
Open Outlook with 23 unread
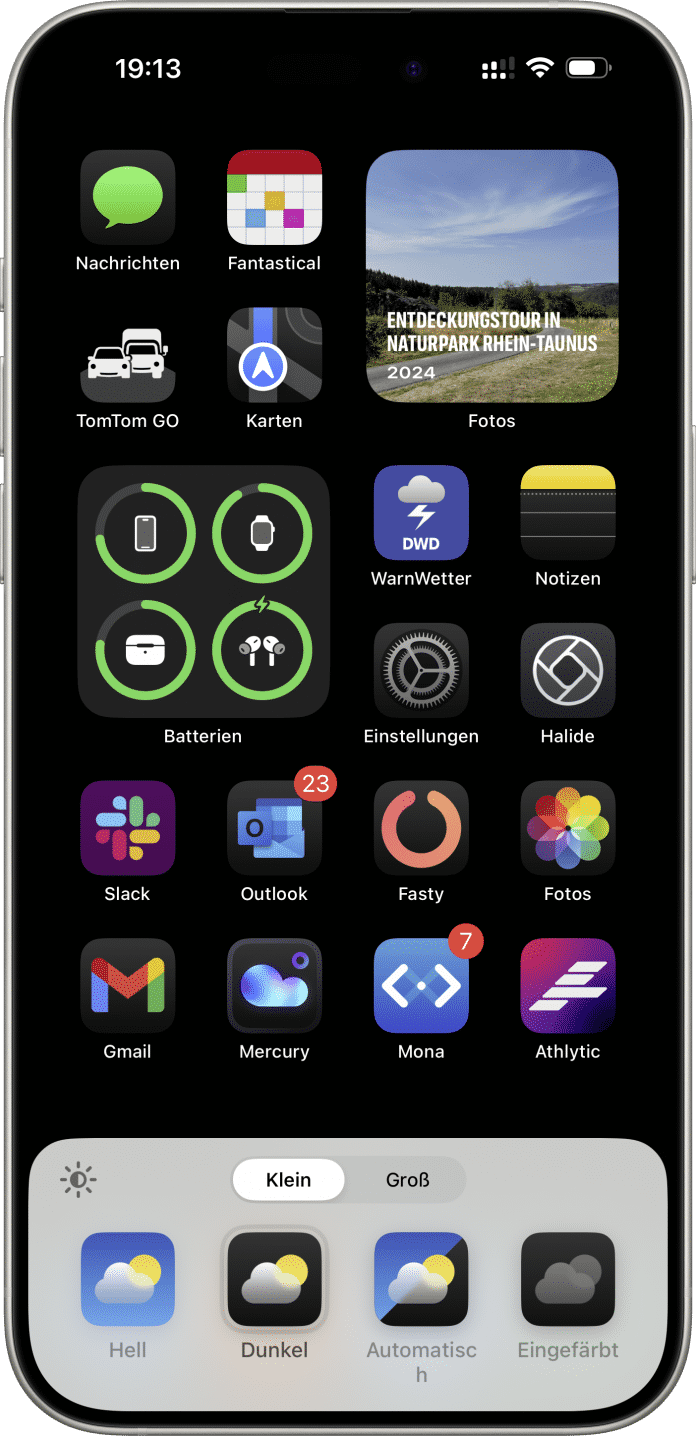pyautogui.click(x=274, y=828)
